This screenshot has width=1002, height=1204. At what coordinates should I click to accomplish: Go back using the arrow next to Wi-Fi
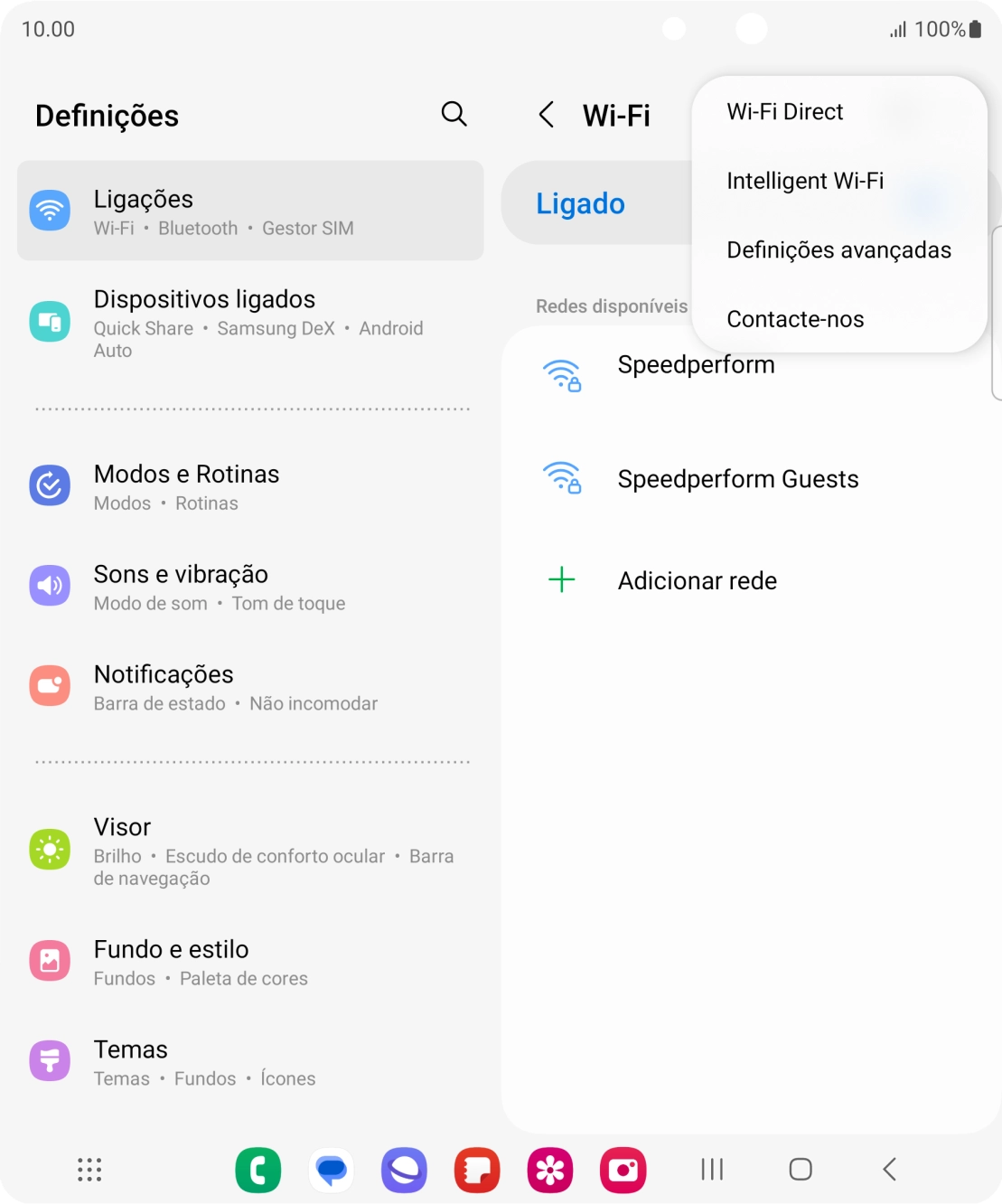[x=546, y=116]
